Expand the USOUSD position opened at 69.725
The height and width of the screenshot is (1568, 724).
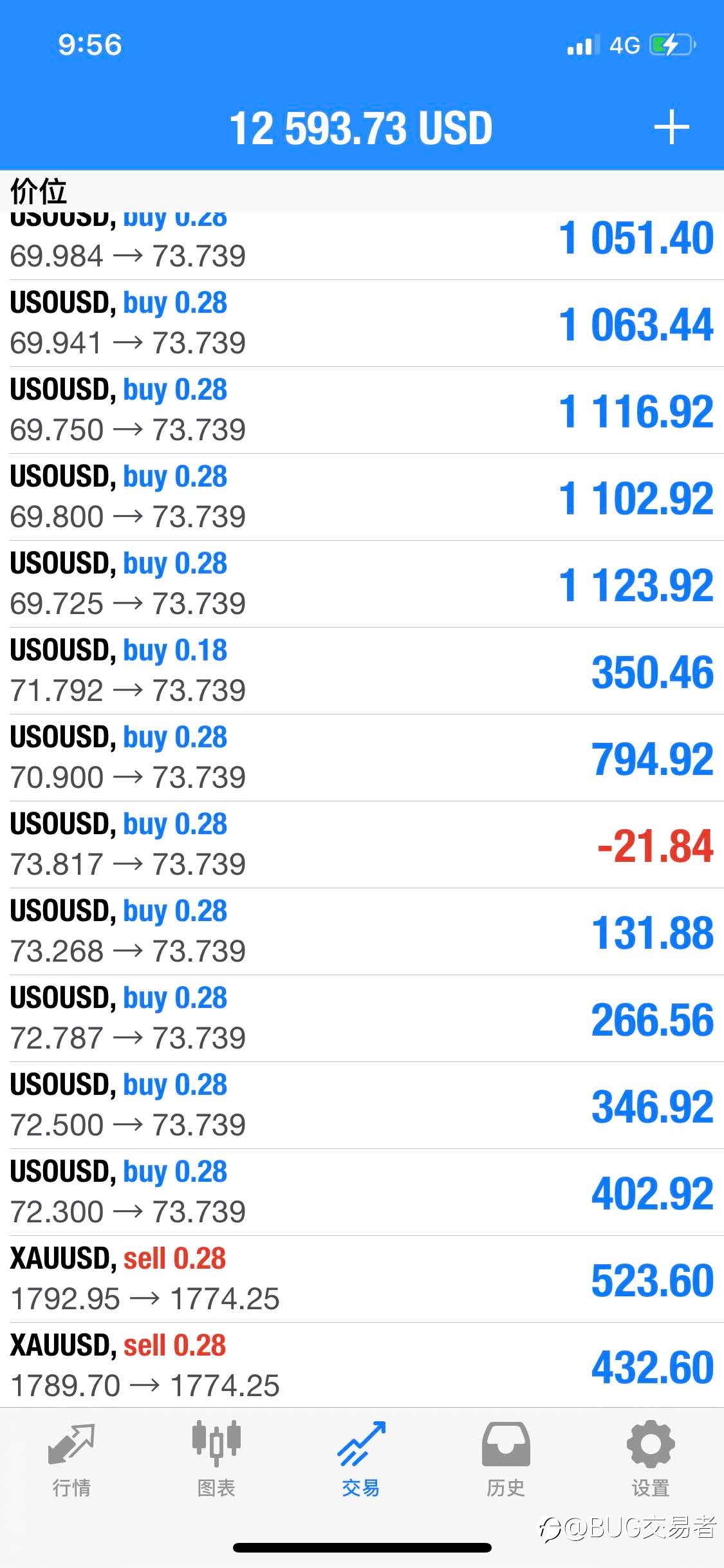click(x=362, y=584)
